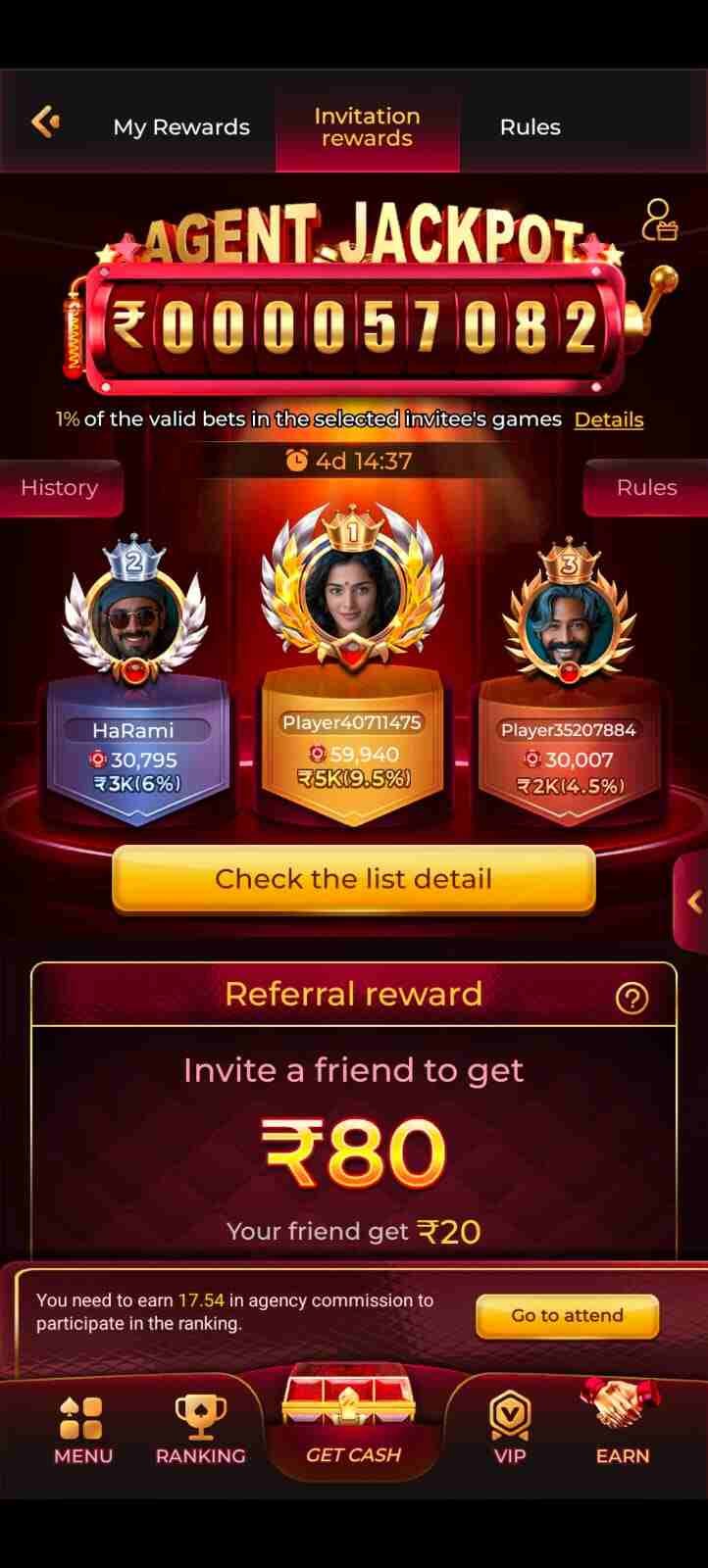The height and width of the screenshot is (1568, 708).
Task: Go back using the top-left arrow
Action: 45,122
